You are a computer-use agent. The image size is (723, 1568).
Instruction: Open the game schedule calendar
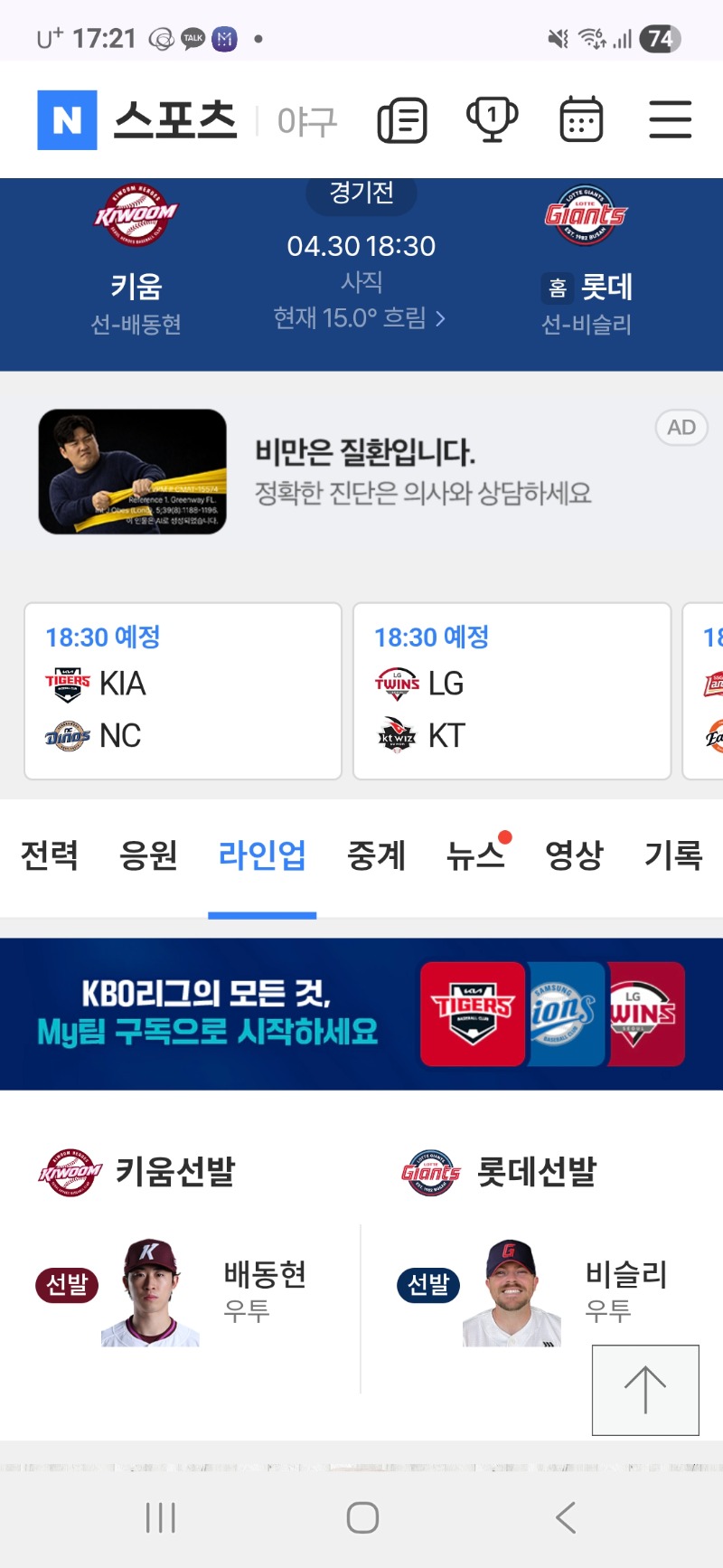pos(581,120)
